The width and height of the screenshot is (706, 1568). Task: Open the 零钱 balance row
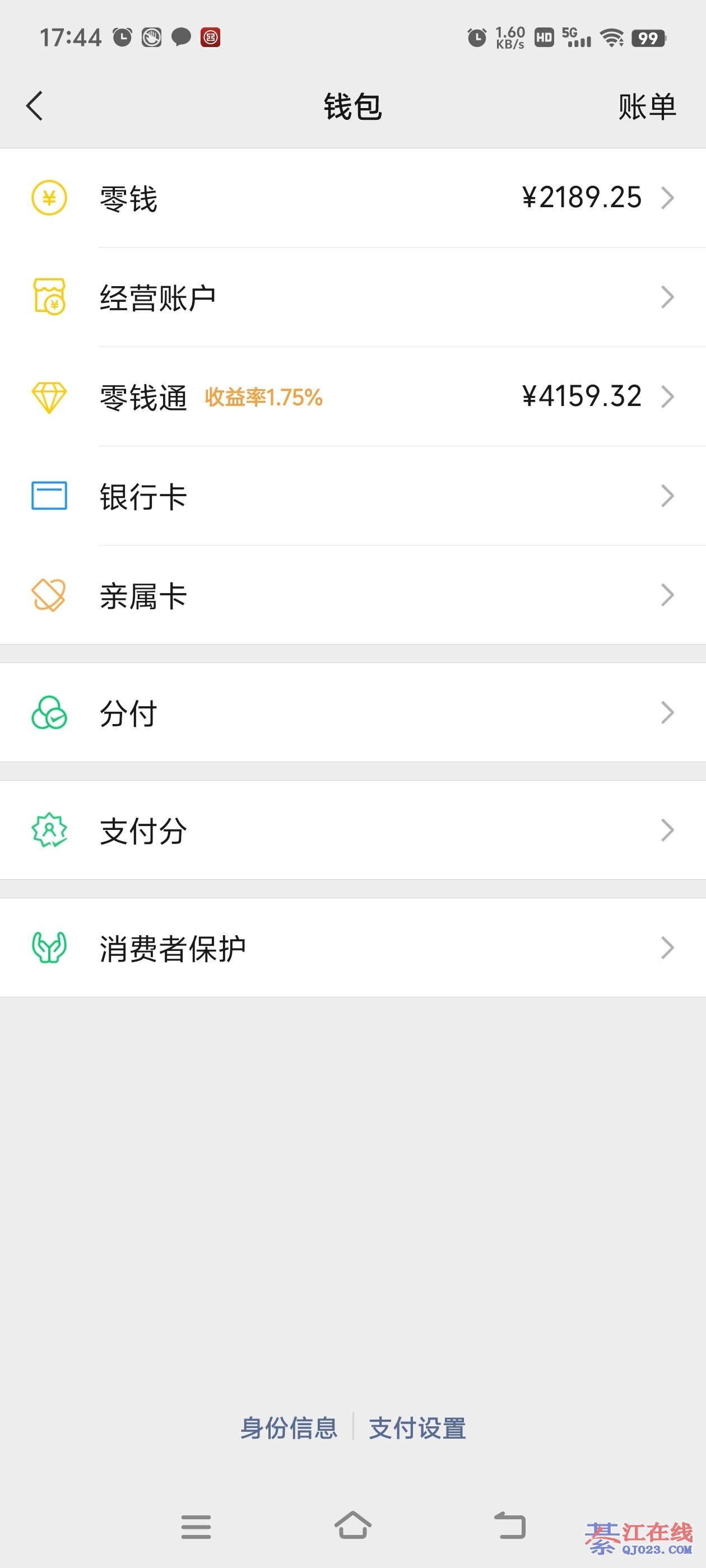354,198
